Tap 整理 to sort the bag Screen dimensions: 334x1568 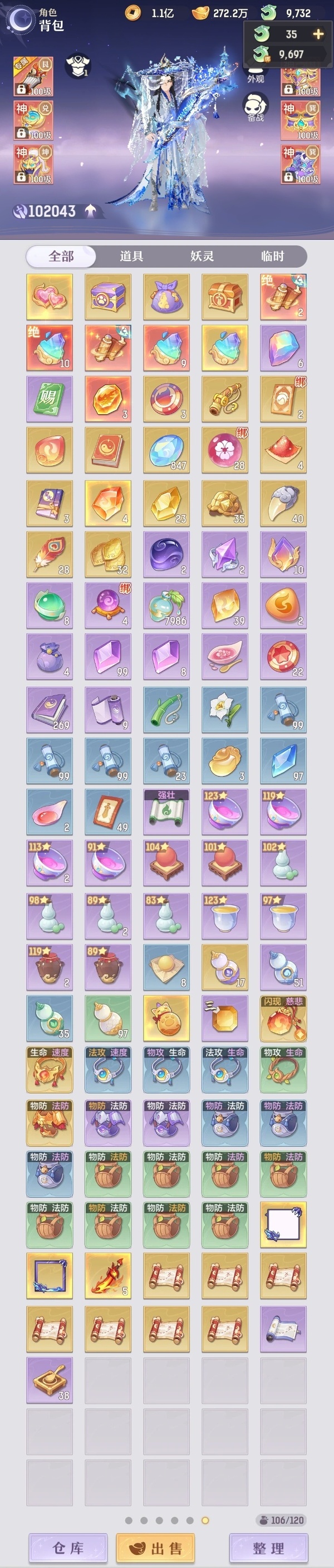[268, 1547]
